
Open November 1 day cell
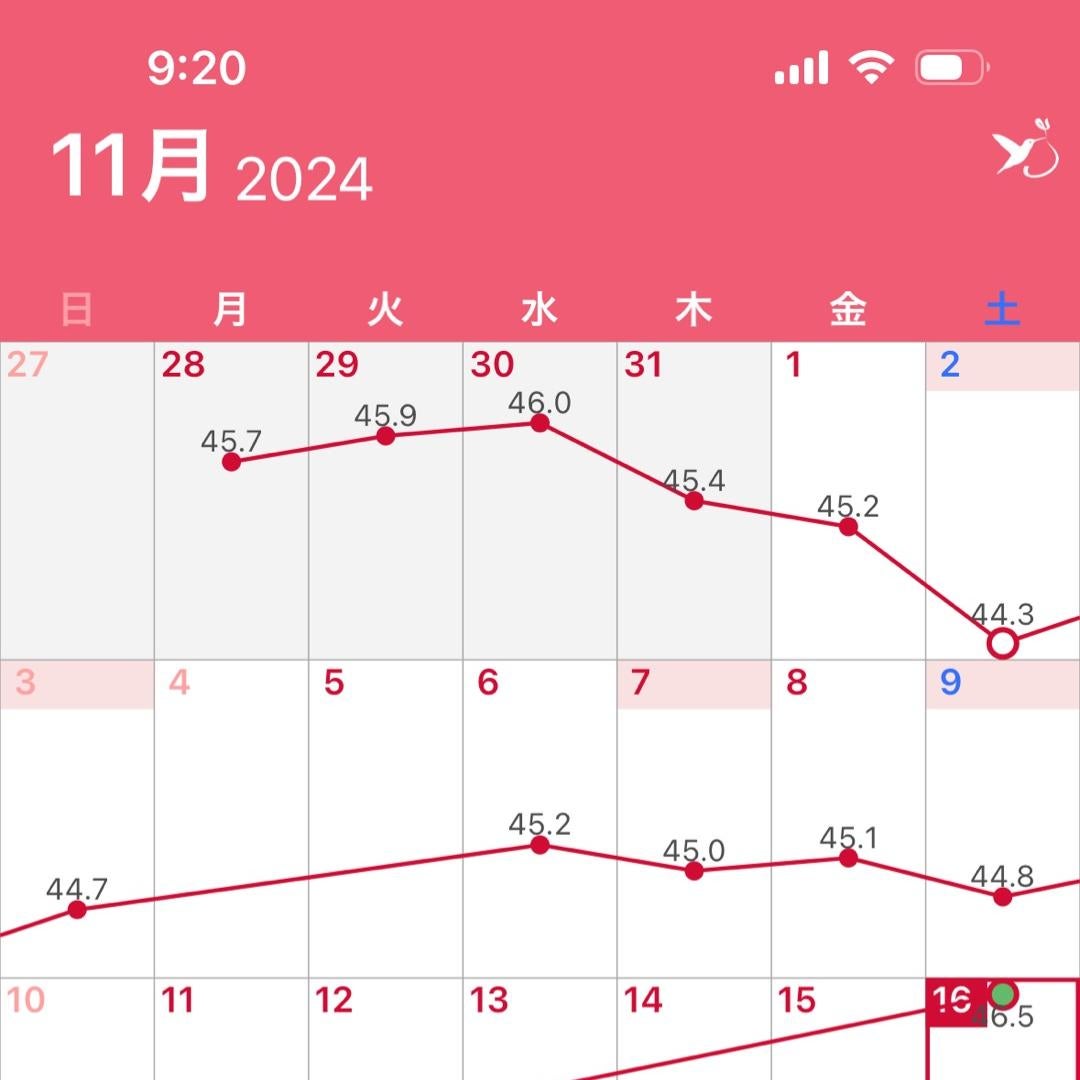848,500
